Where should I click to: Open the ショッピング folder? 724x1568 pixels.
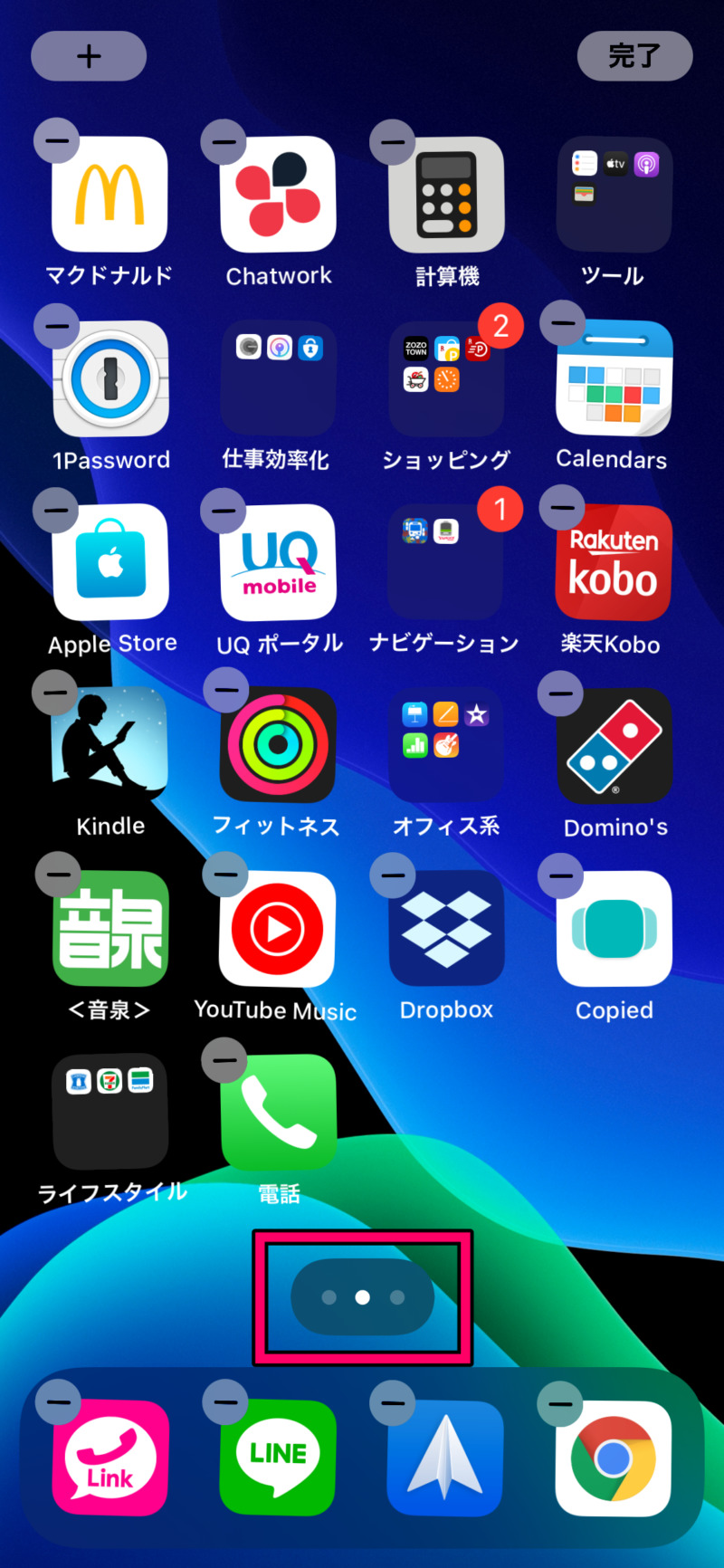pos(446,378)
